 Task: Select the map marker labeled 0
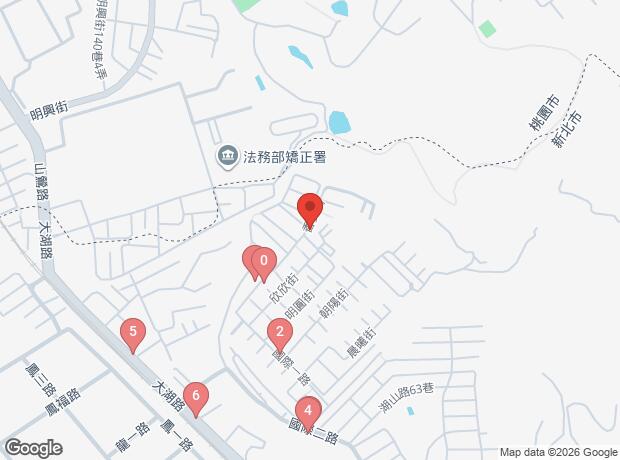[x=264, y=264]
